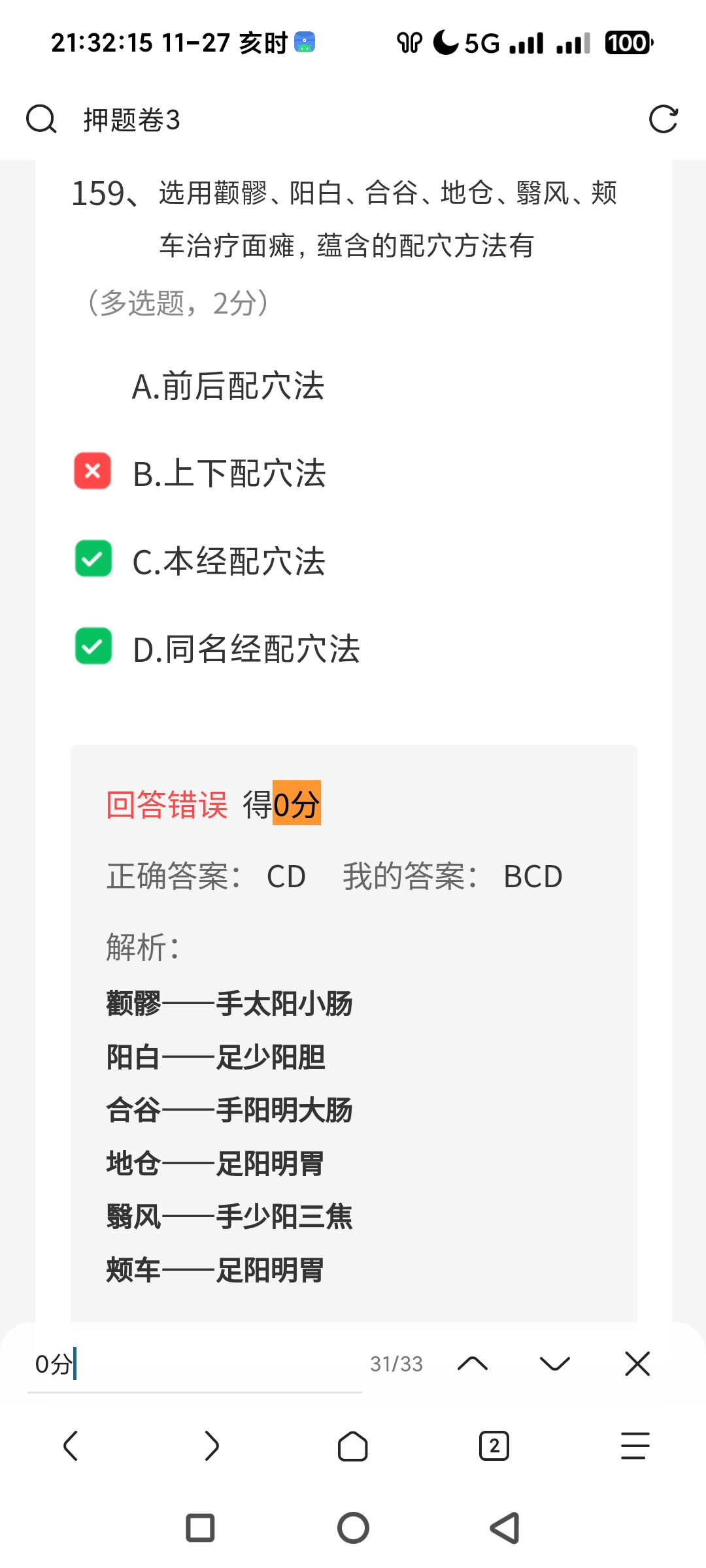This screenshot has height=1568, width=706.
Task: Open the tab switcher showing 2 tabs
Action: coord(494,1446)
